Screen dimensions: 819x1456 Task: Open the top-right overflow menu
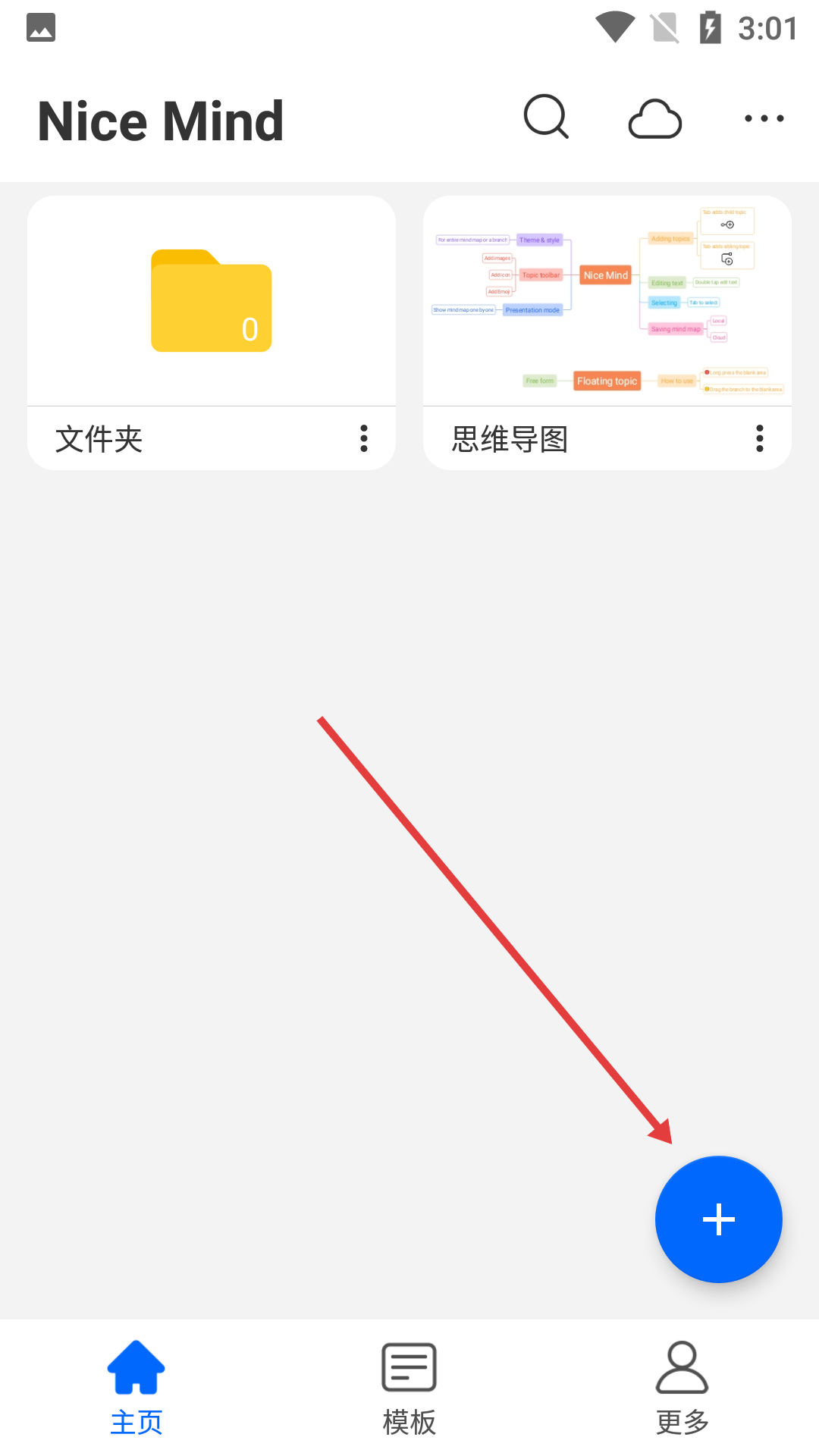[x=764, y=118]
